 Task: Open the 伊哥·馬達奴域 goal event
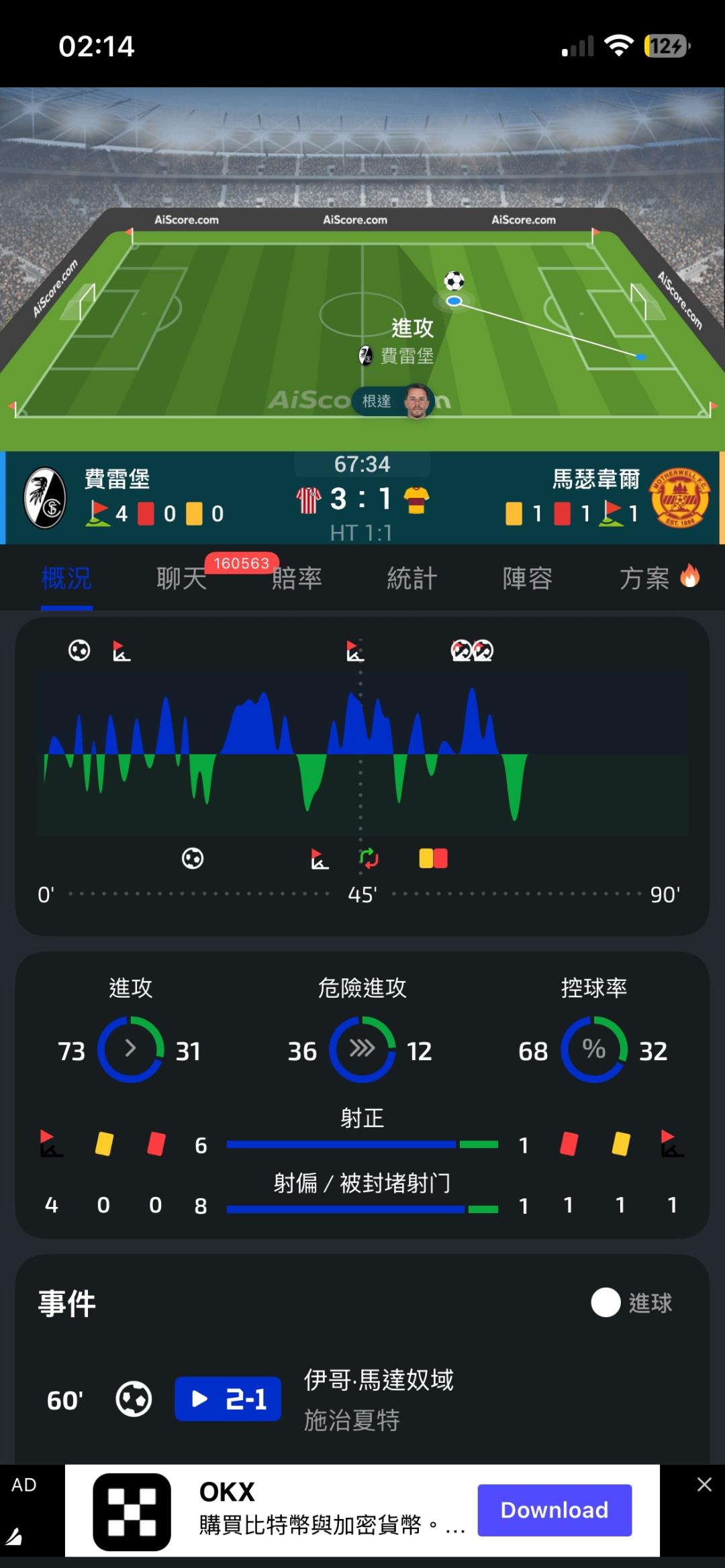click(379, 1379)
